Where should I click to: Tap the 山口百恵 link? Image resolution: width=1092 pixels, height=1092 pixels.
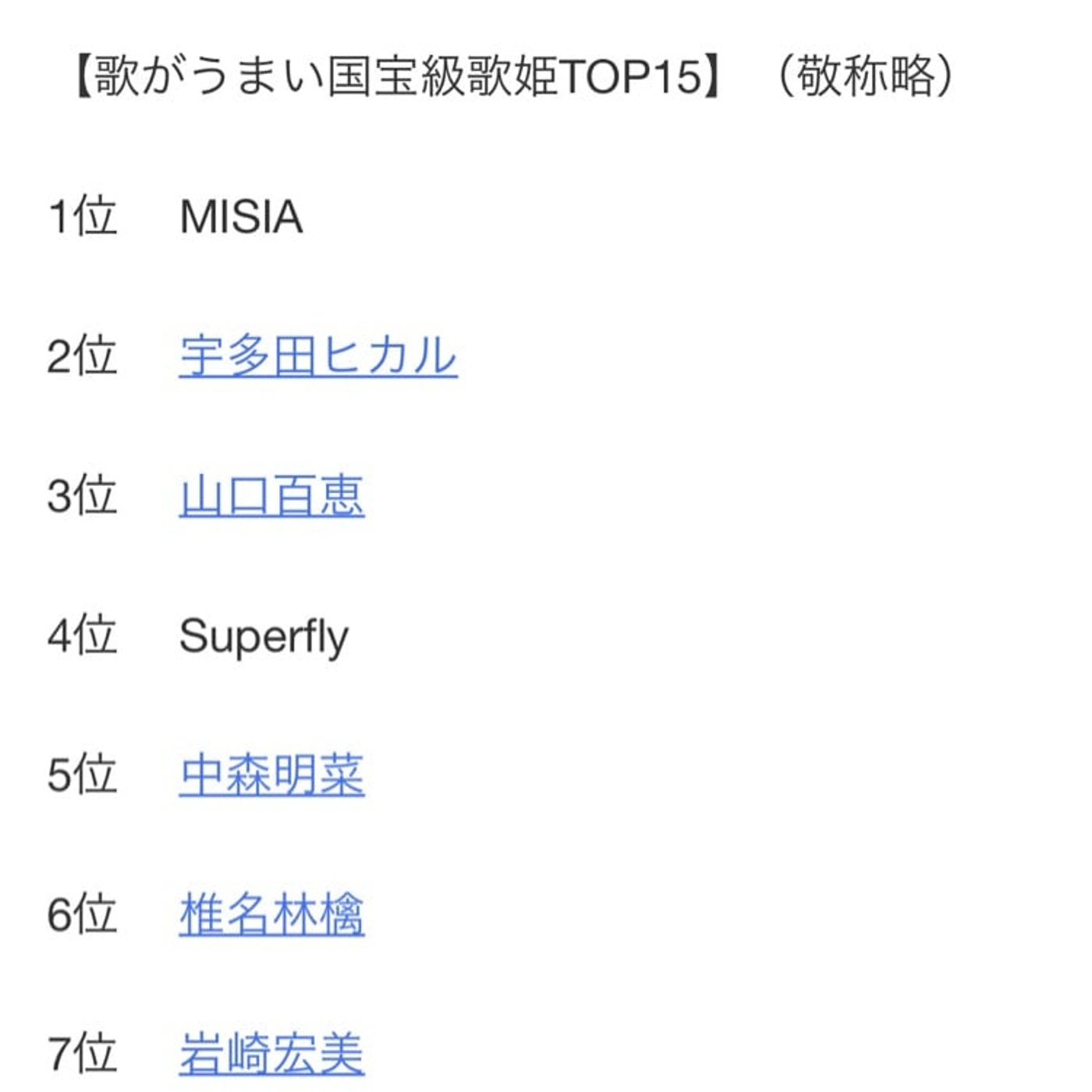(271, 496)
